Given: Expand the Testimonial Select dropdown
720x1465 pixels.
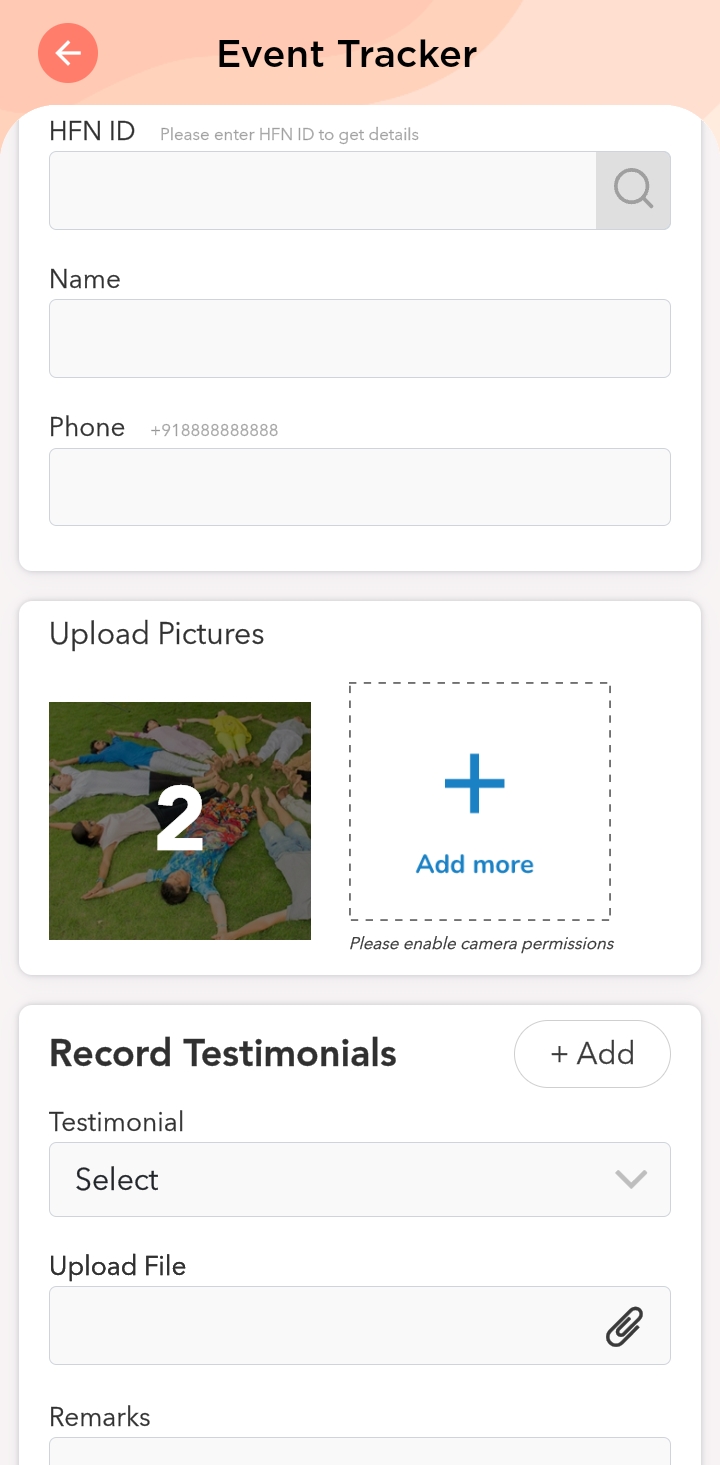Looking at the screenshot, I should tap(359, 1180).
